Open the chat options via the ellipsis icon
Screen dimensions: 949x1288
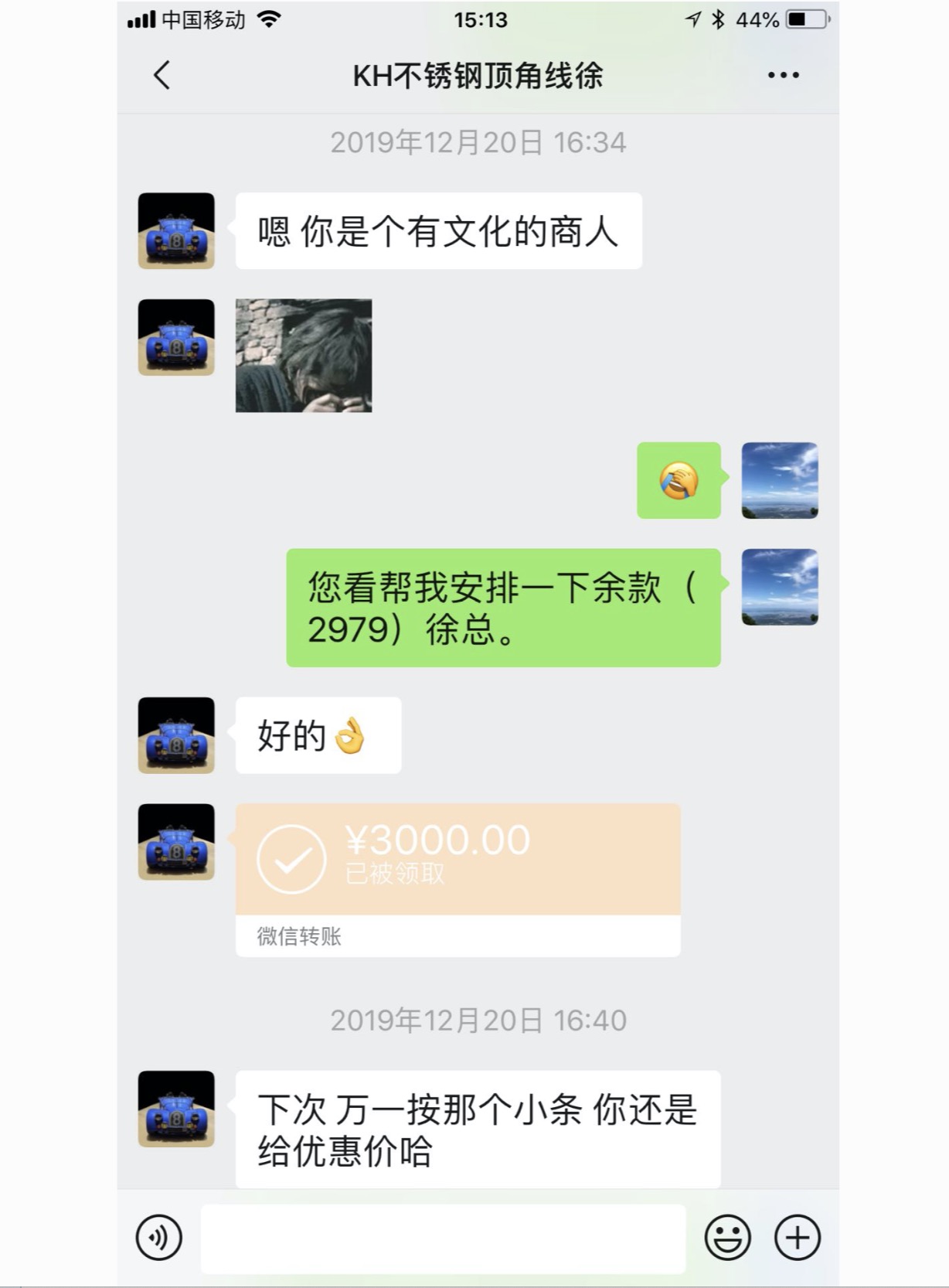783,75
